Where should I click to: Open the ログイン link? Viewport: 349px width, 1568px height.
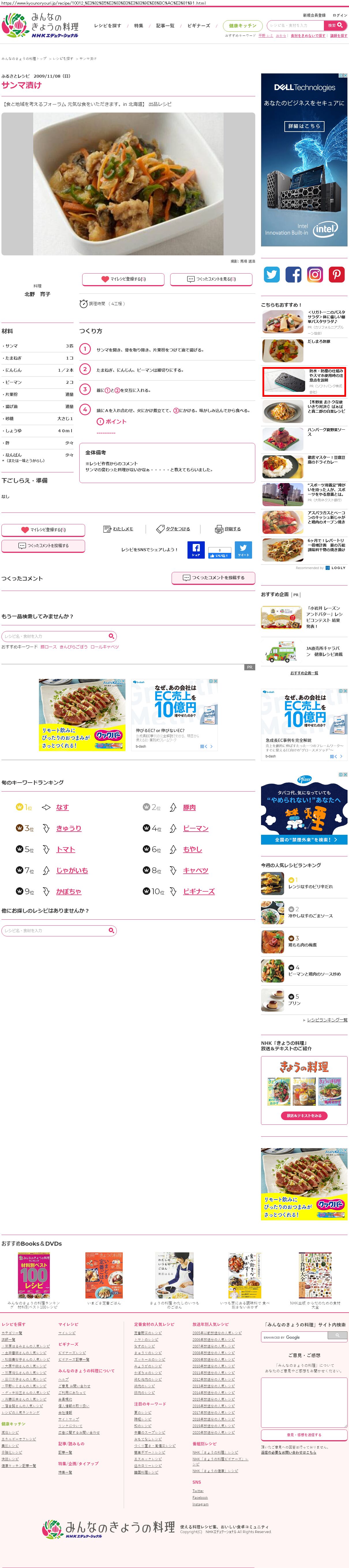coord(340,15)
